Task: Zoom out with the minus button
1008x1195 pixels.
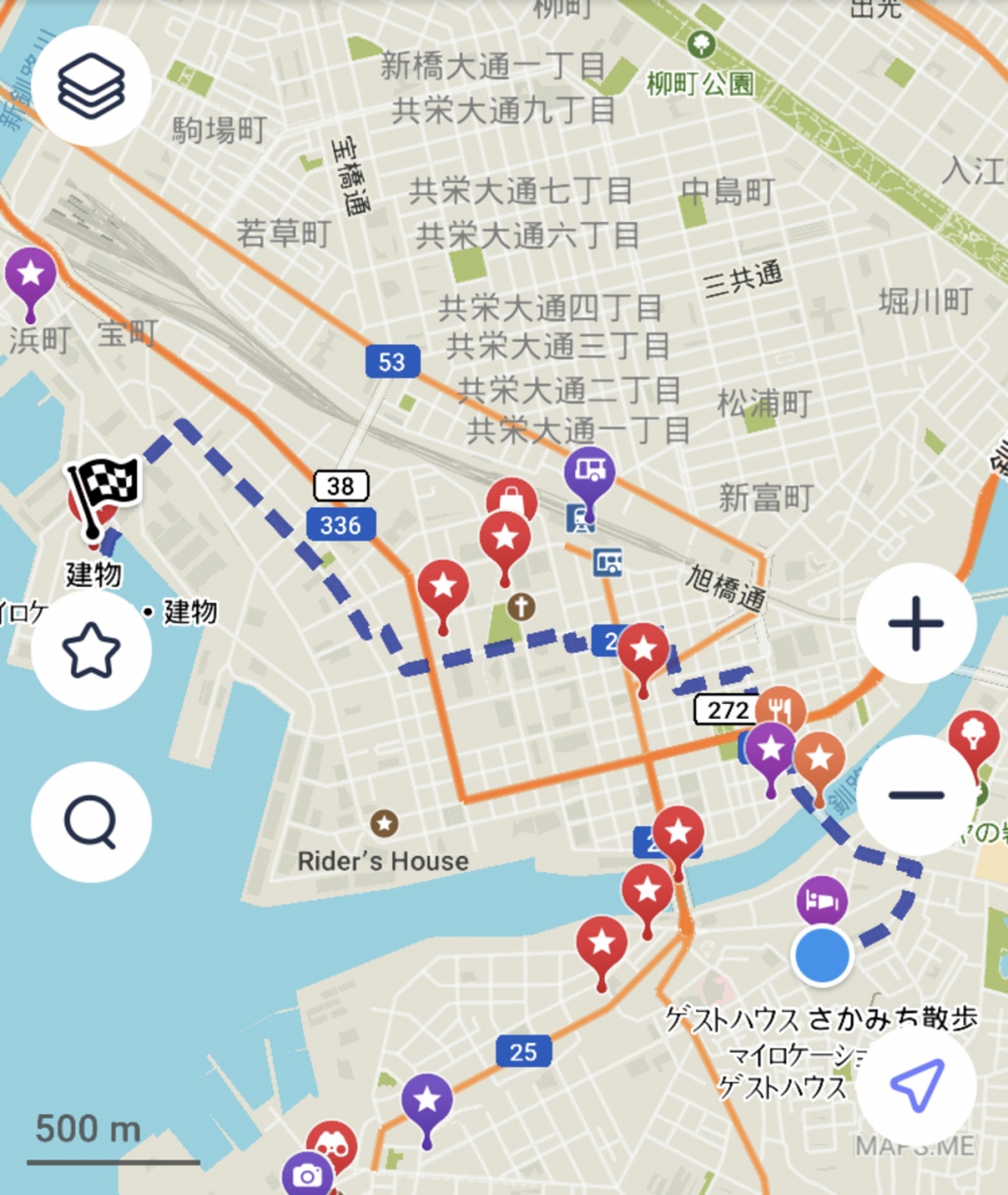Action: click(x=916, y=794)
